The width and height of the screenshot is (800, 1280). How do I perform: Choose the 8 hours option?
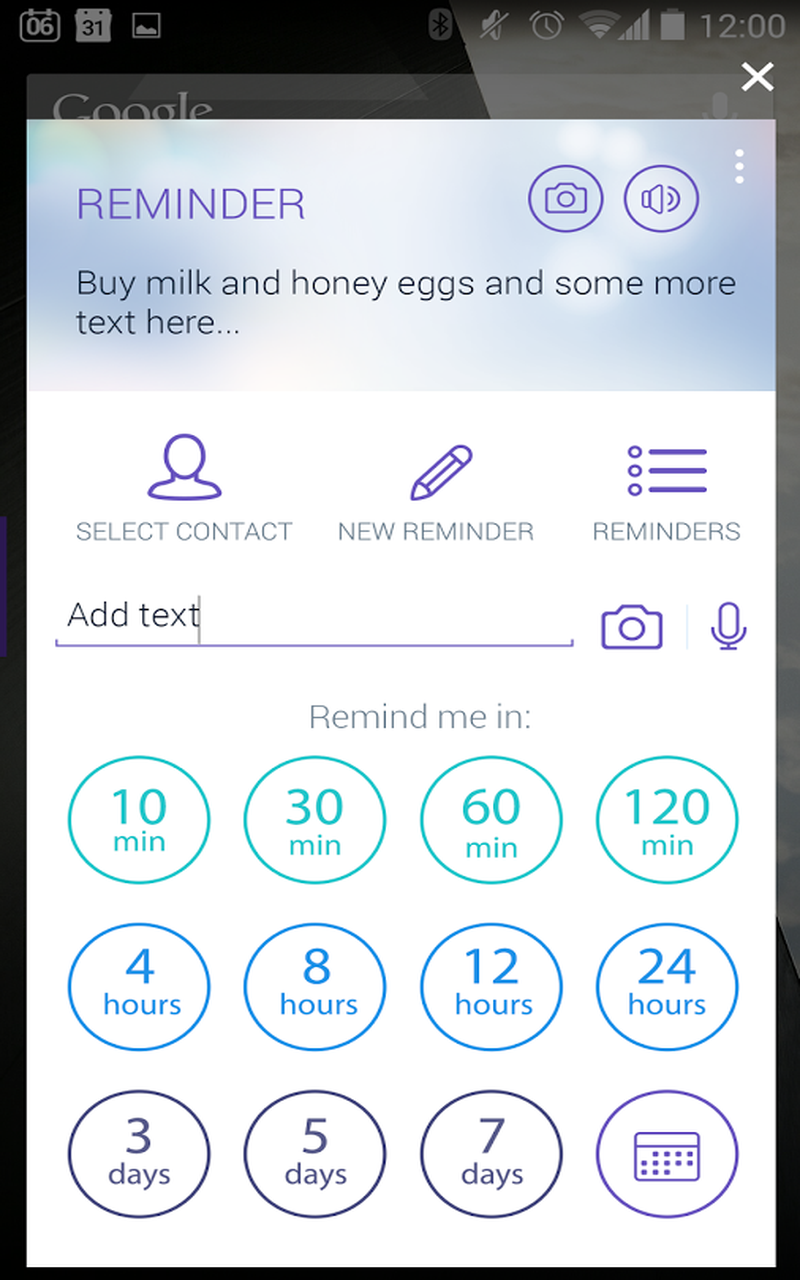tap(315, 986)
